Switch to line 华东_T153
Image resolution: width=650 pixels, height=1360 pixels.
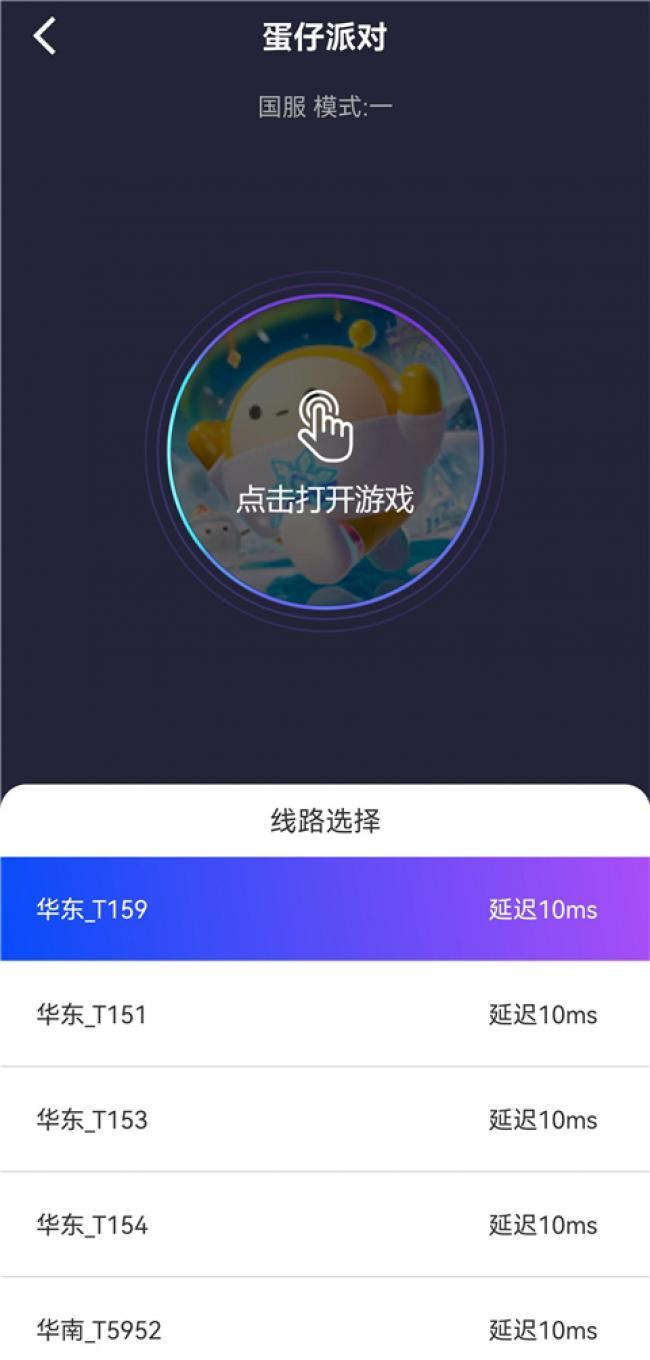click(x=325, y=1119)
